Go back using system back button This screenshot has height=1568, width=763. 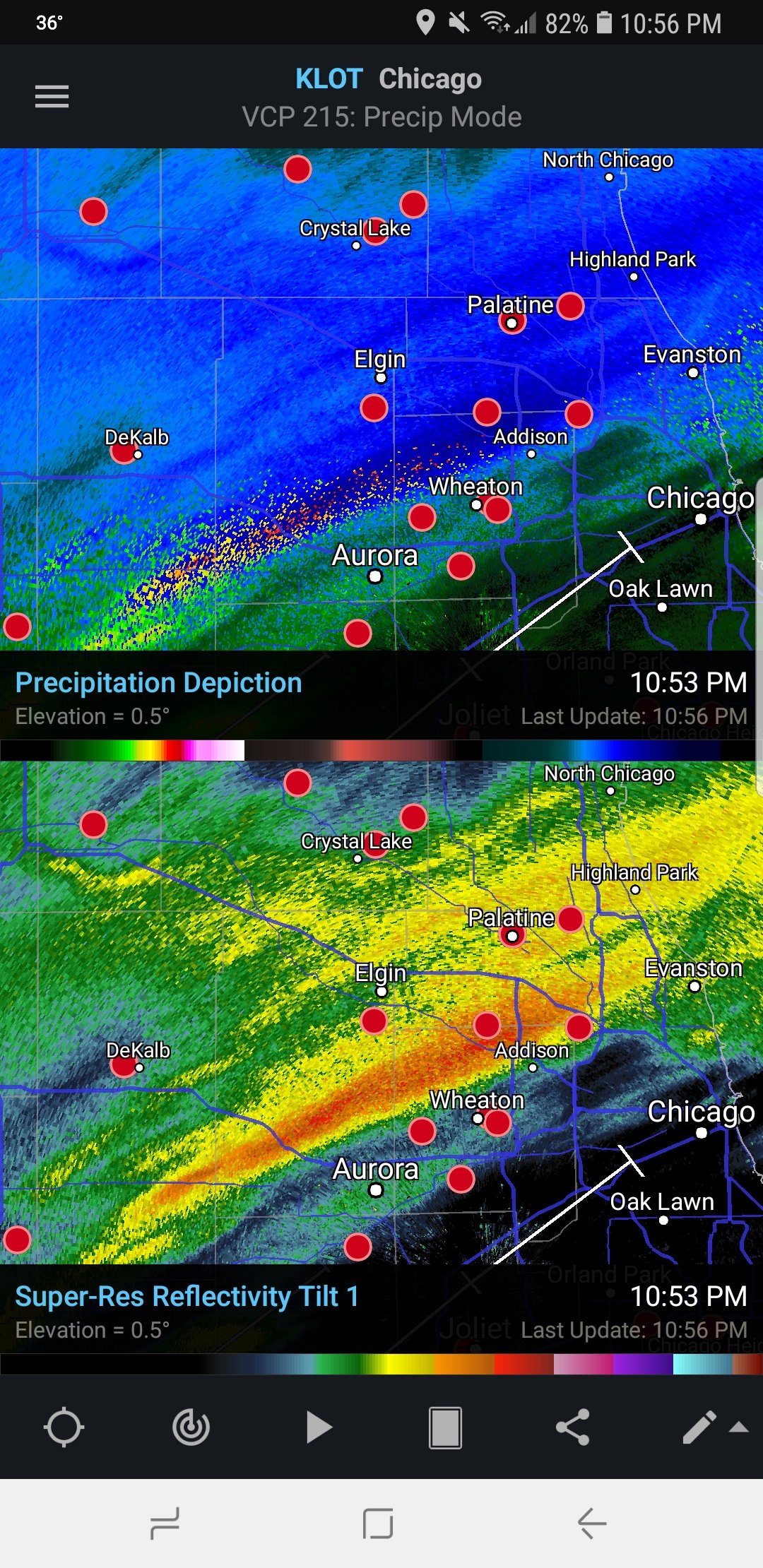tap(592, 1524)
